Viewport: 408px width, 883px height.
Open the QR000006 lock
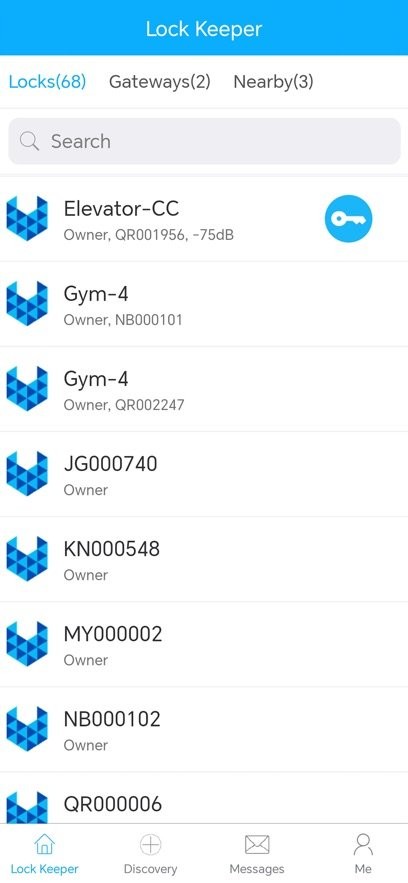coord(204,798)
